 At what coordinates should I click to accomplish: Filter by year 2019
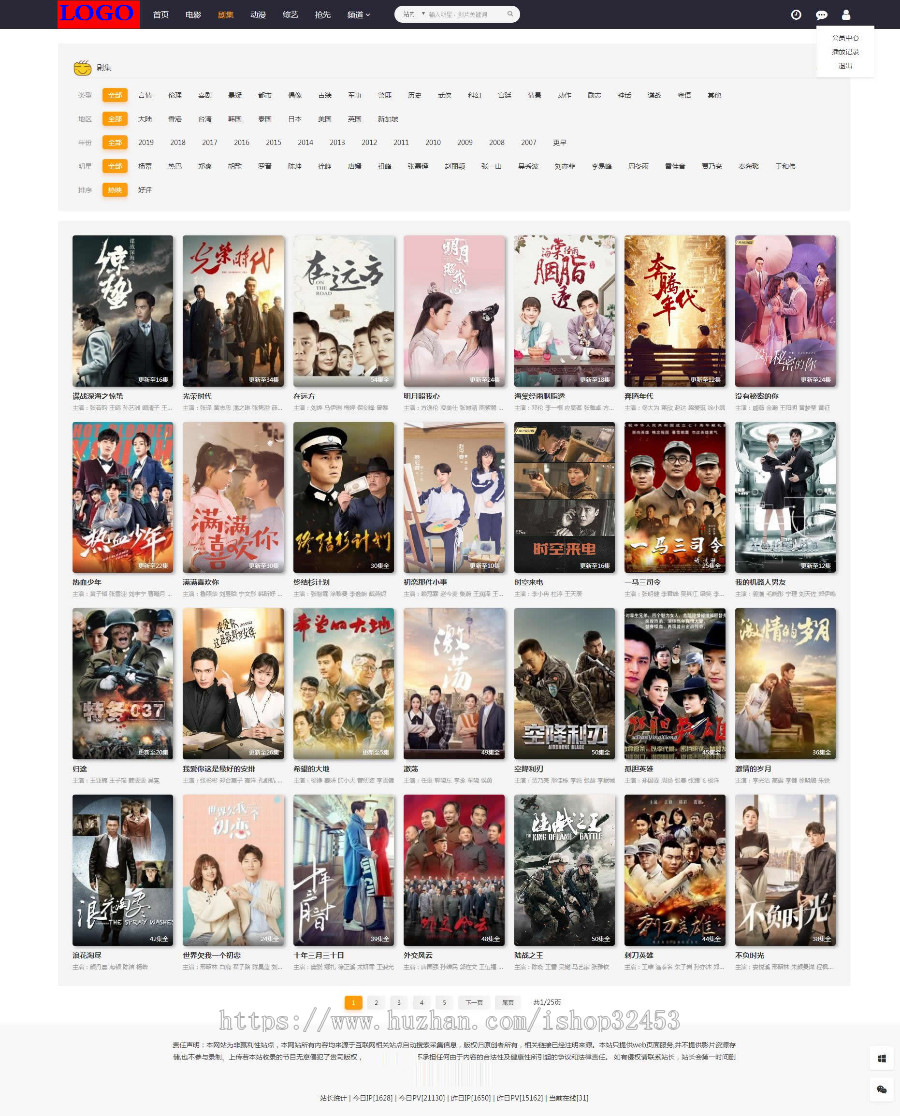(x=146, y=143)
